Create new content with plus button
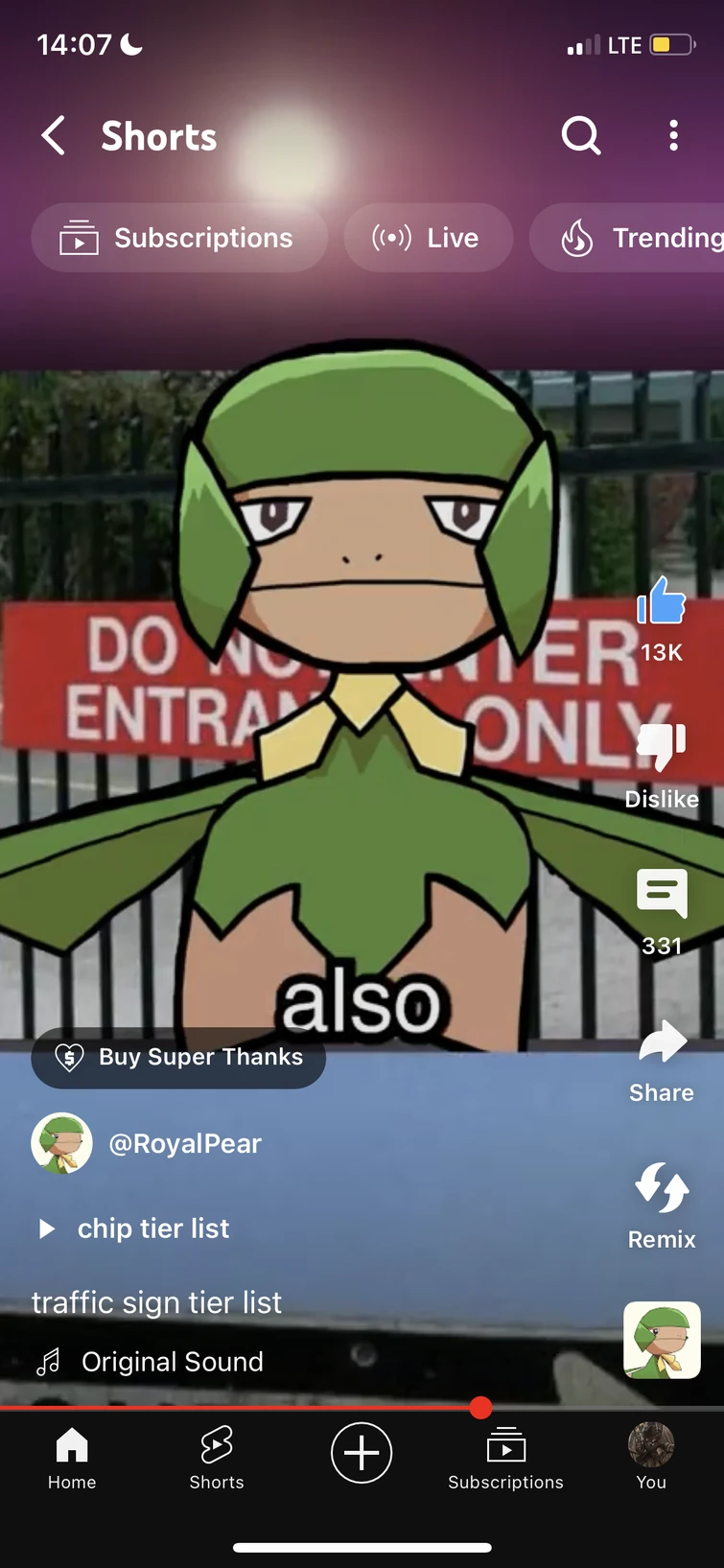The image size is (724, 1568). click(x=362, y=1452)
